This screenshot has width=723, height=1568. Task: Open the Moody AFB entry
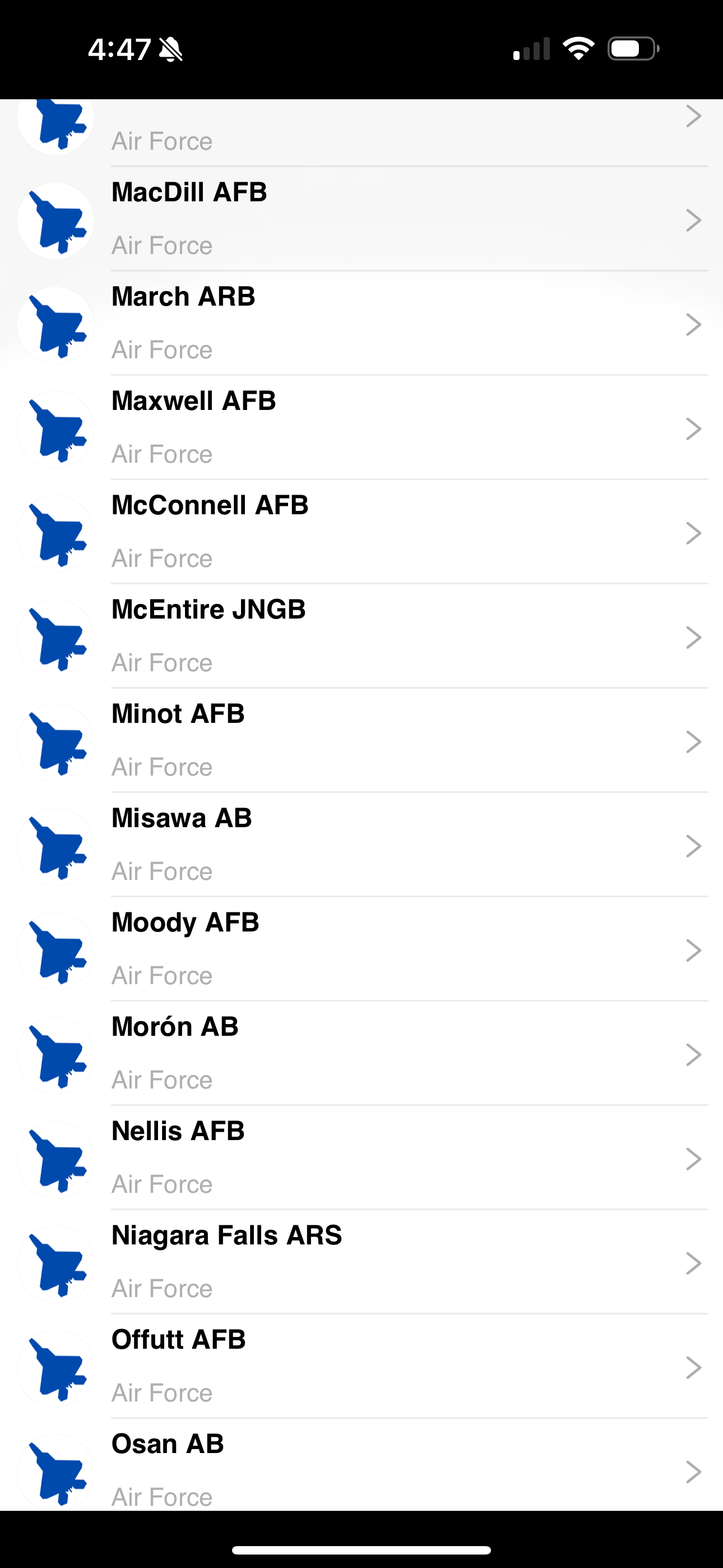click(361, 949)
